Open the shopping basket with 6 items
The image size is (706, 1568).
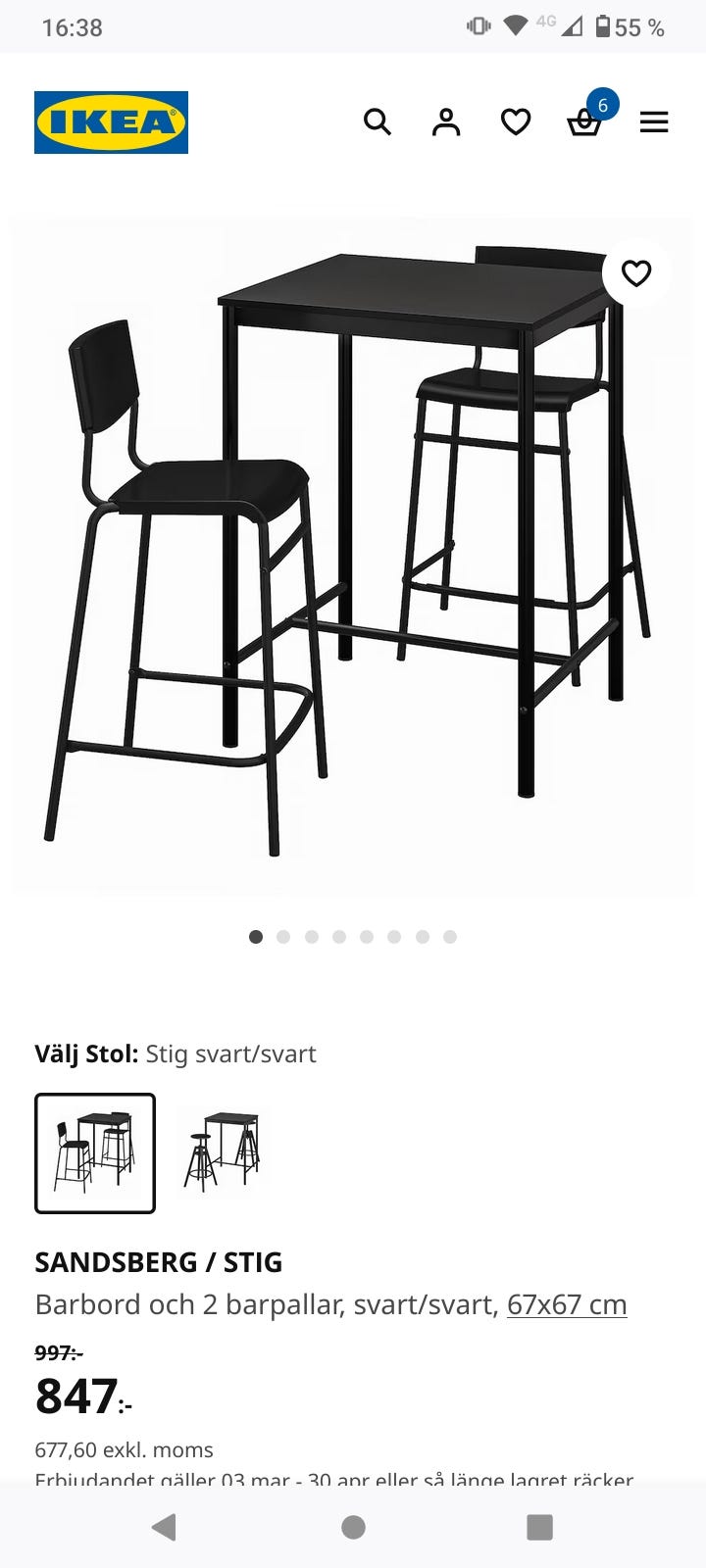pyautogui.click(x=584, y=124)
